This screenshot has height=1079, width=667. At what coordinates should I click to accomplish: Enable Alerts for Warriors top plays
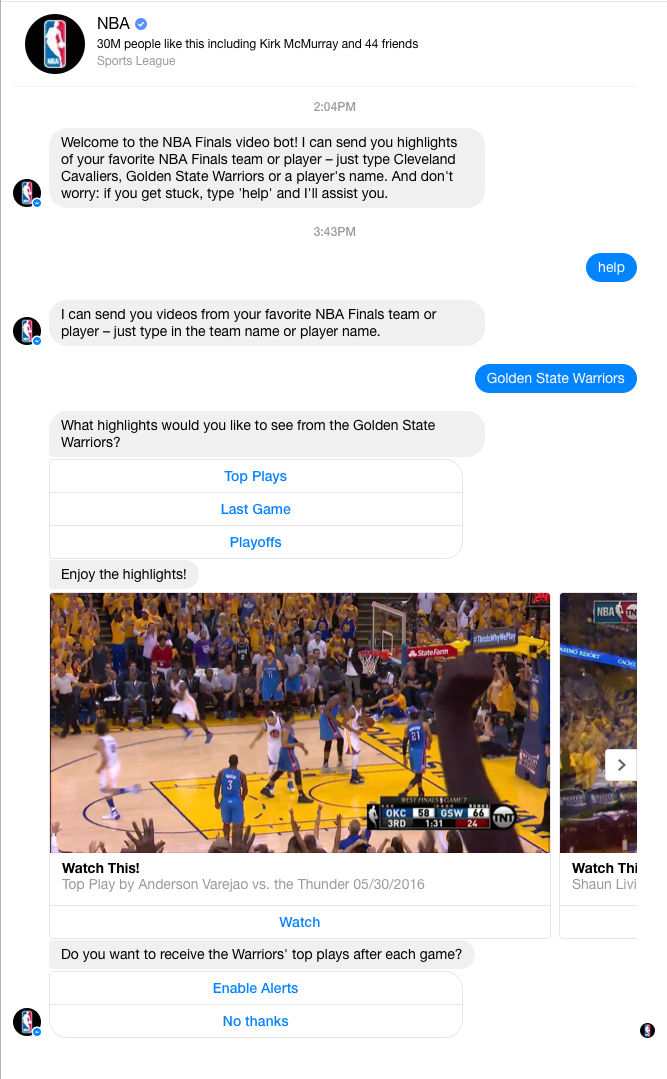click(255, 988)
